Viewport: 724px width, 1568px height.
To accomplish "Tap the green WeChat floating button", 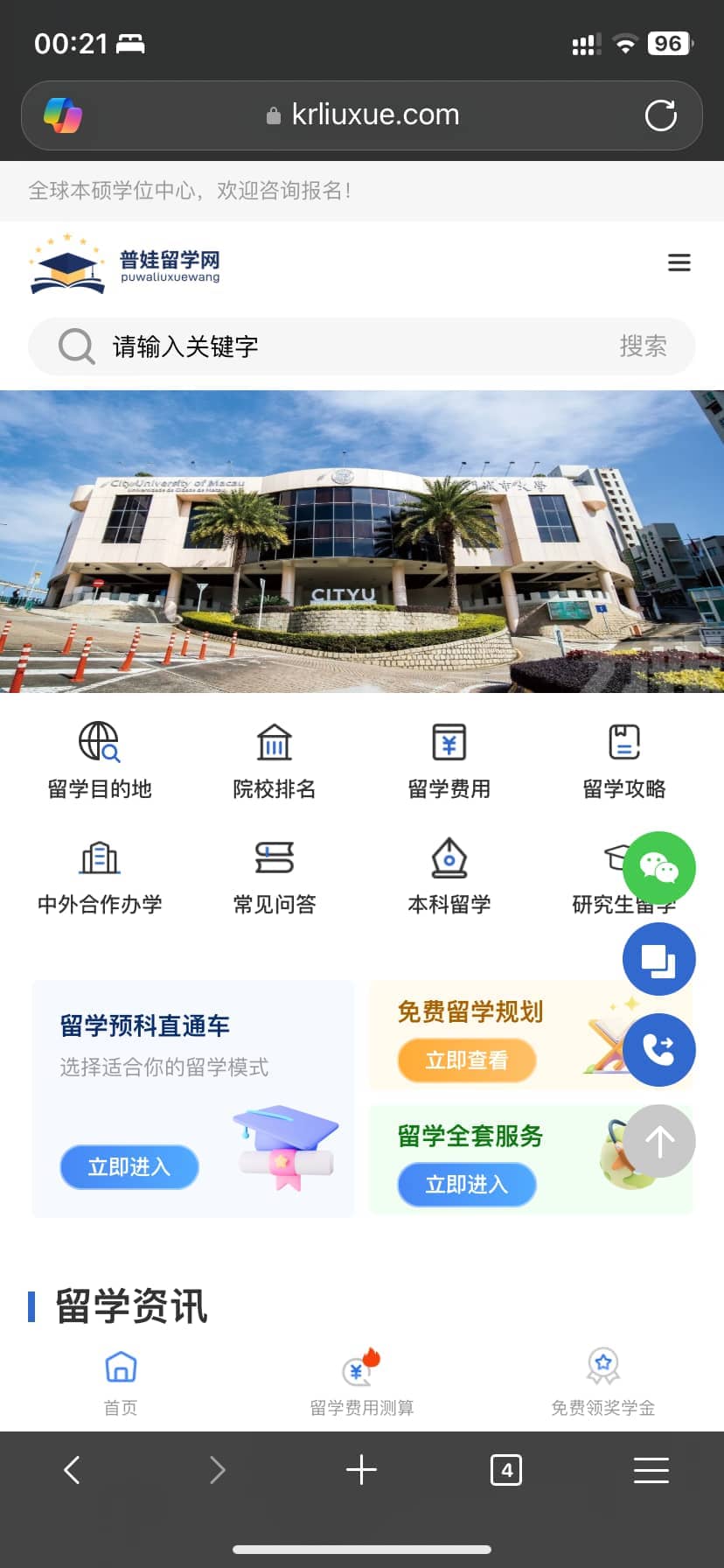I will coord(659,868).
